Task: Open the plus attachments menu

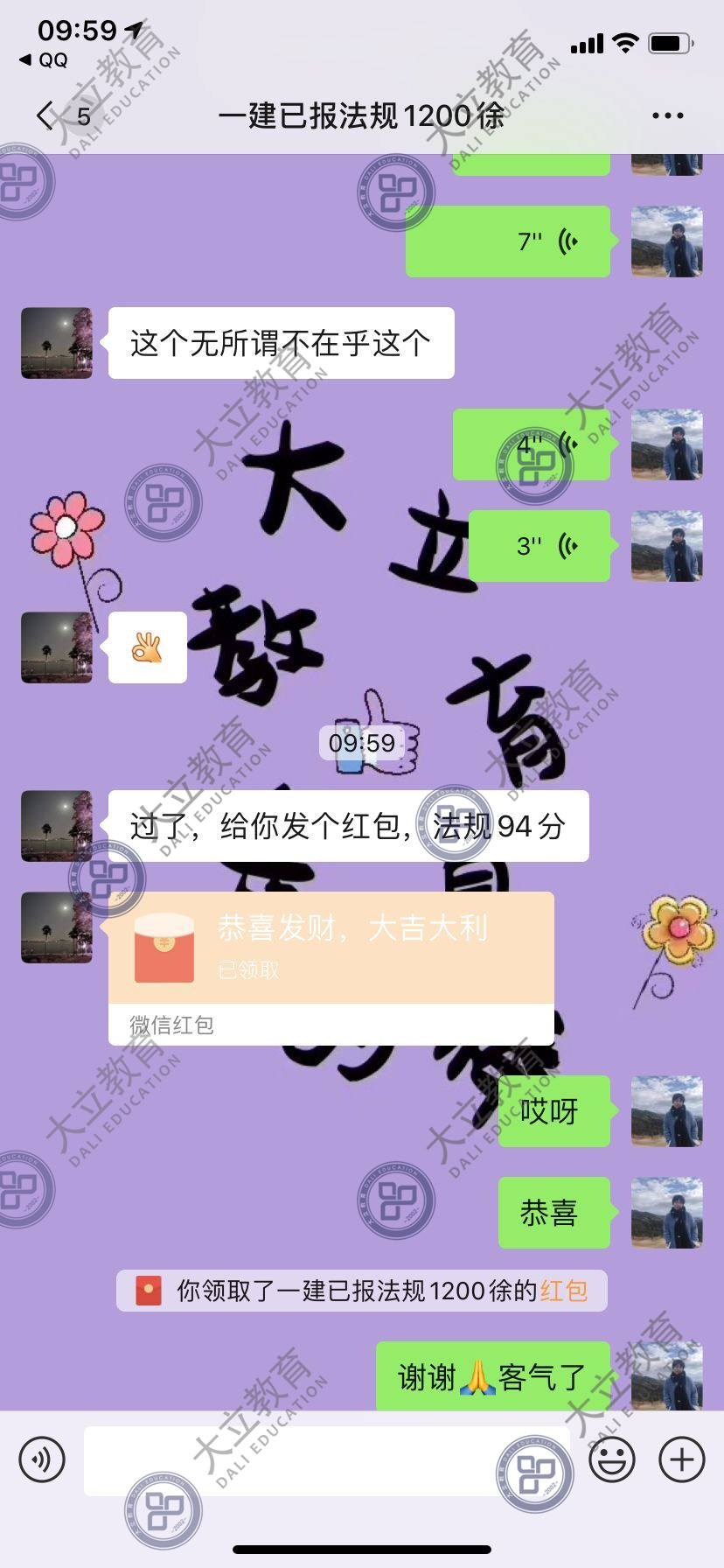Action: click(x=682, y=1459)
